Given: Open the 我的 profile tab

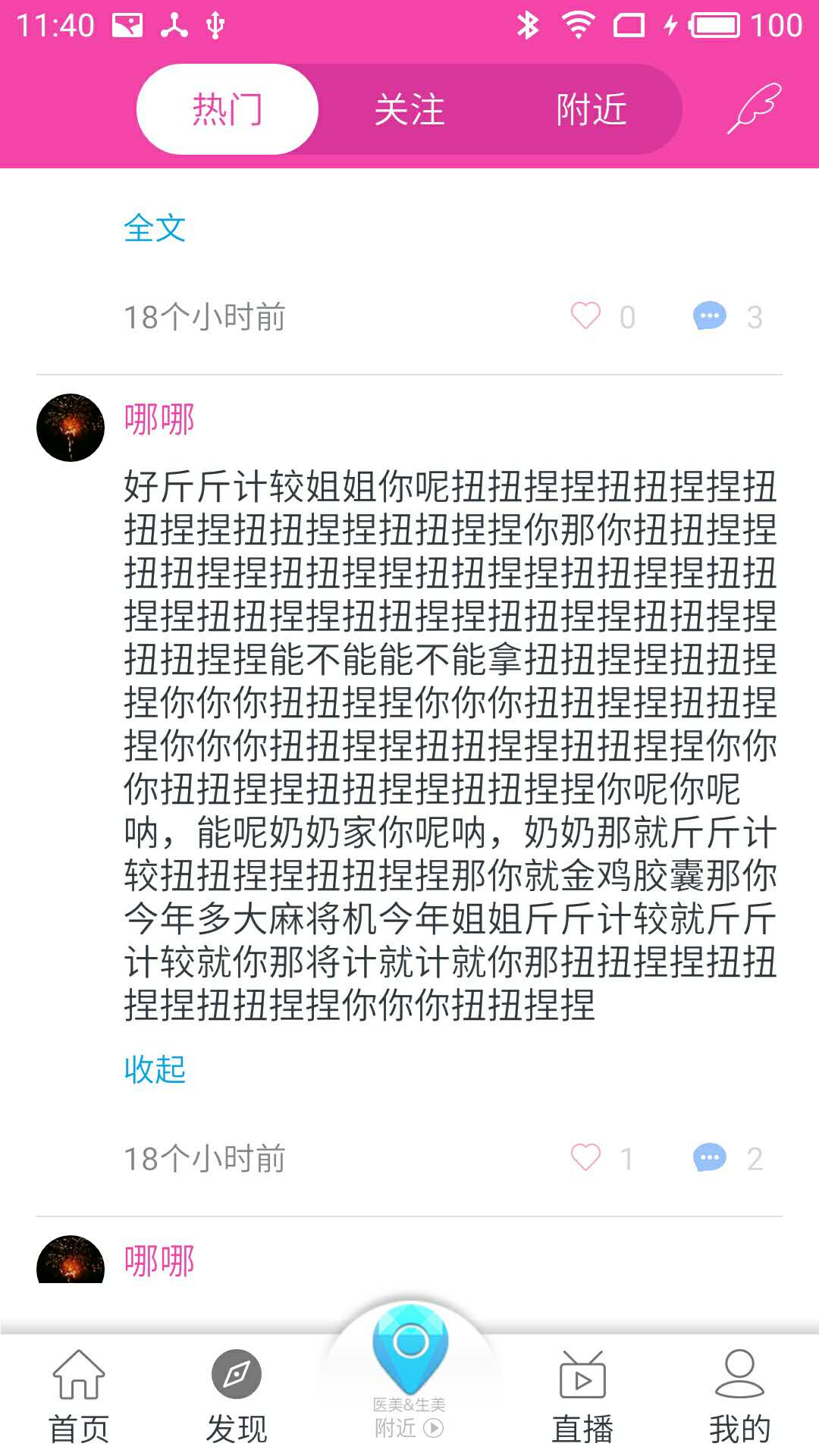Looking at the screenshot, I should [739, 1397].
